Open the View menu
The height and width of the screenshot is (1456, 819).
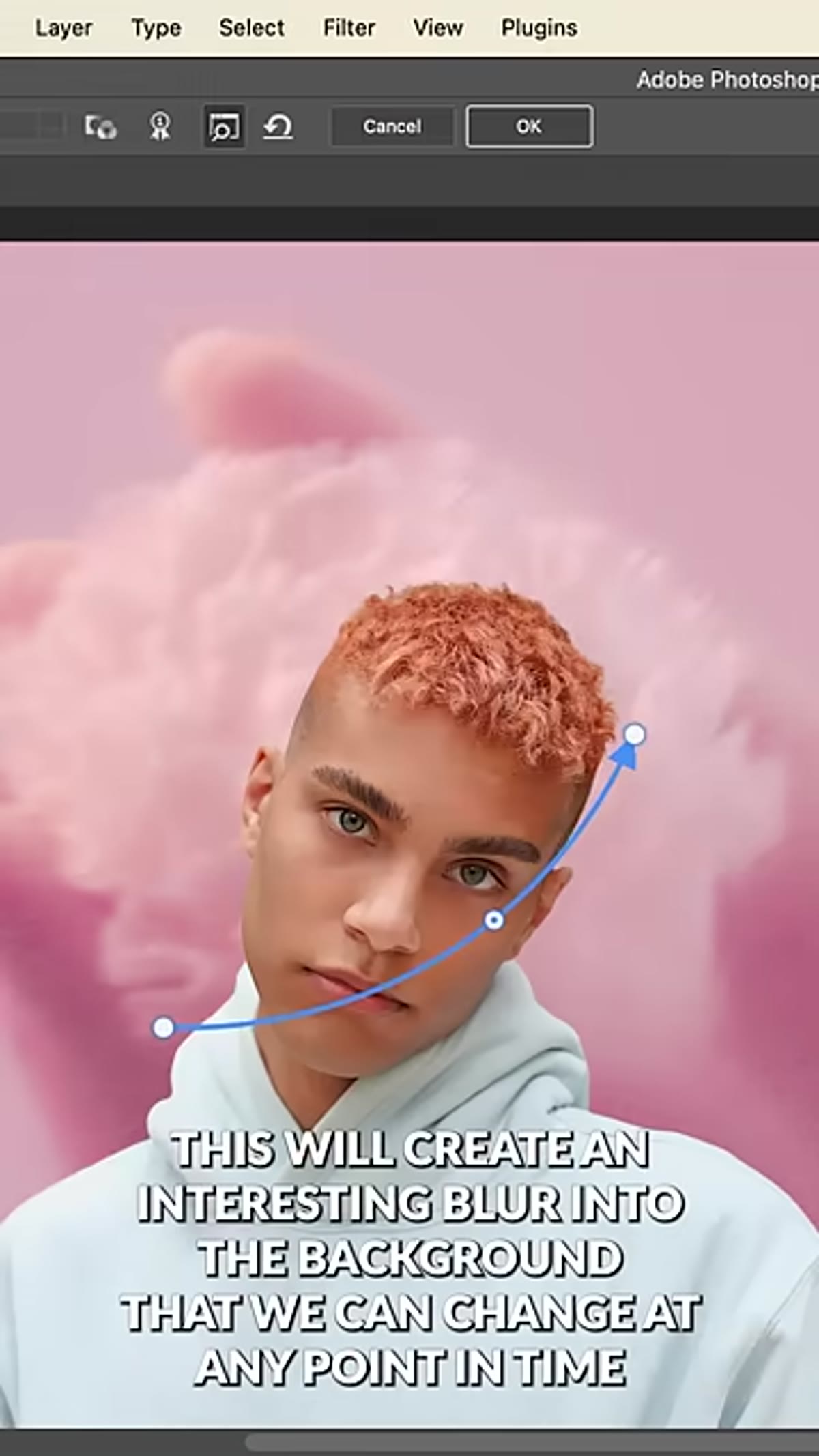coord(437,28)
